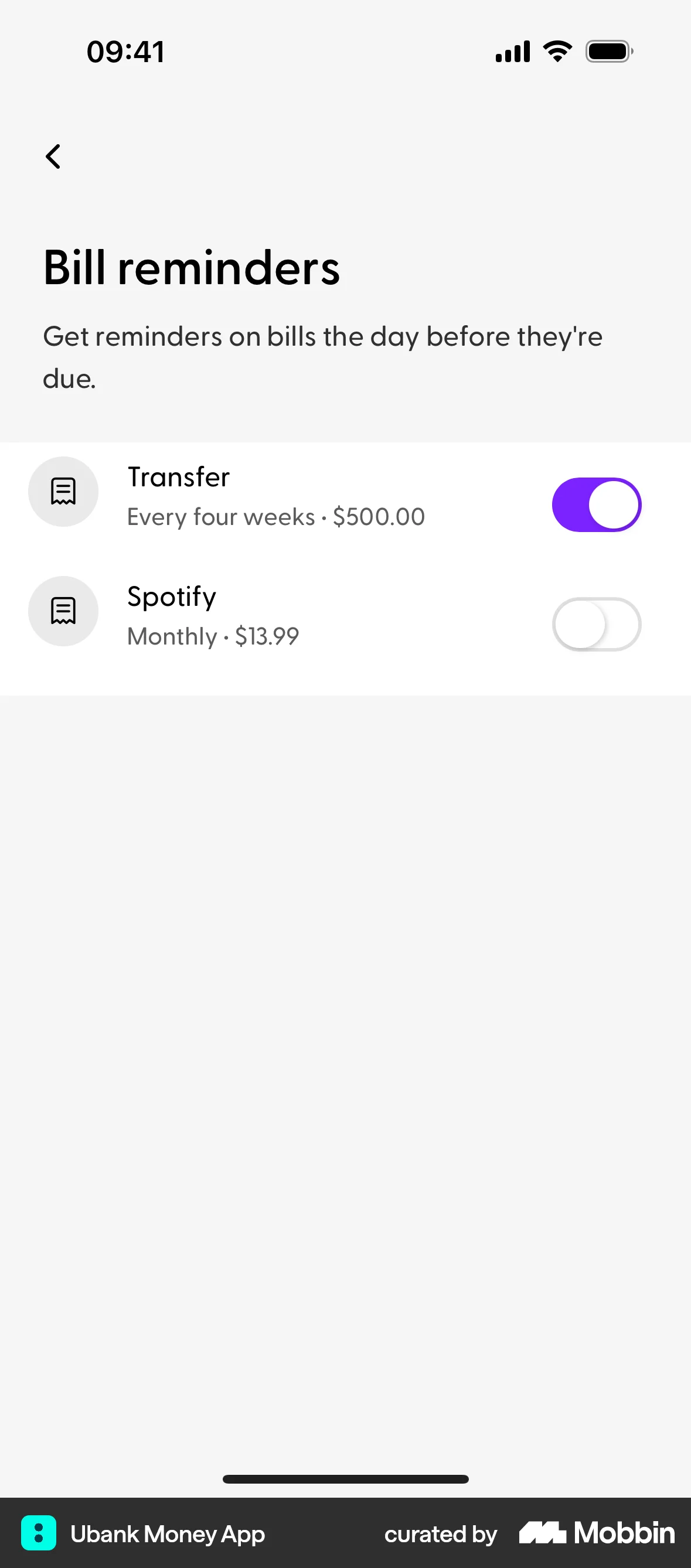
Task: Open the Transfer bill receipt icon
Action: tap(63, 491)
